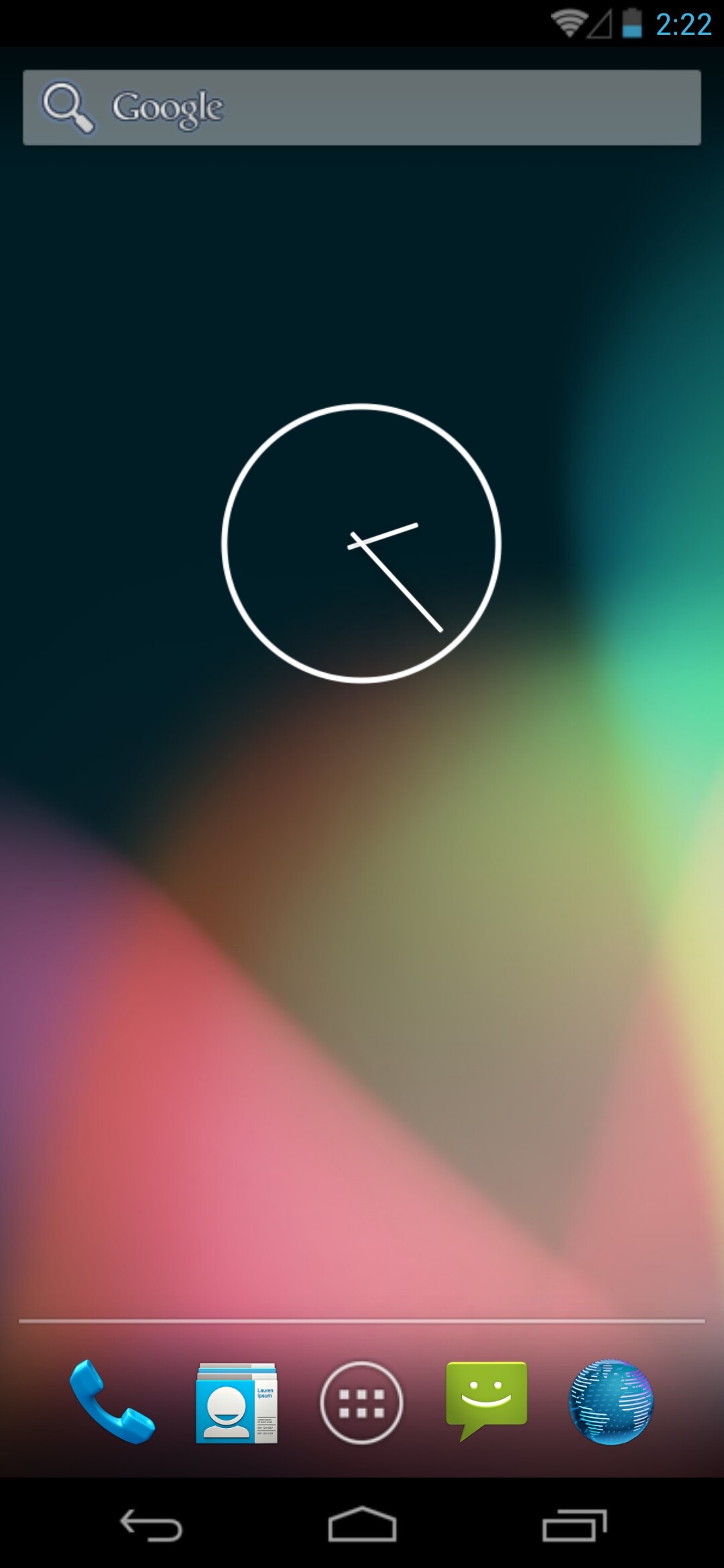Open the all apps drawer
The height and width of the screenshot is (1568, 724).
point(361,1402)
